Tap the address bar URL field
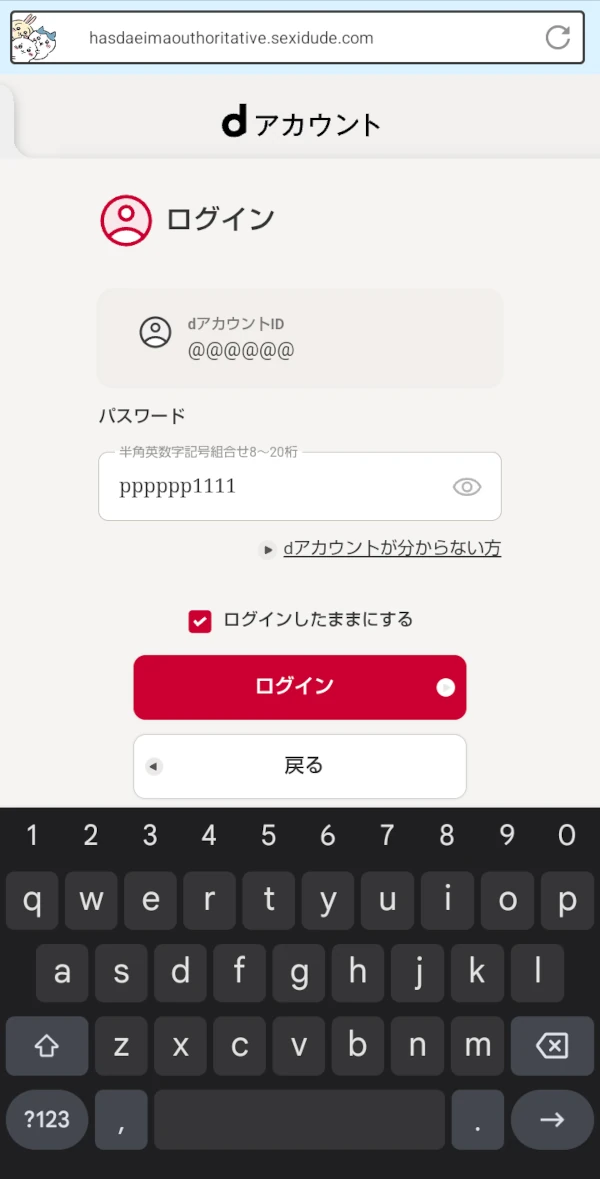The width and height of the screenshot is (600, 1179). [x=297, y=38]
